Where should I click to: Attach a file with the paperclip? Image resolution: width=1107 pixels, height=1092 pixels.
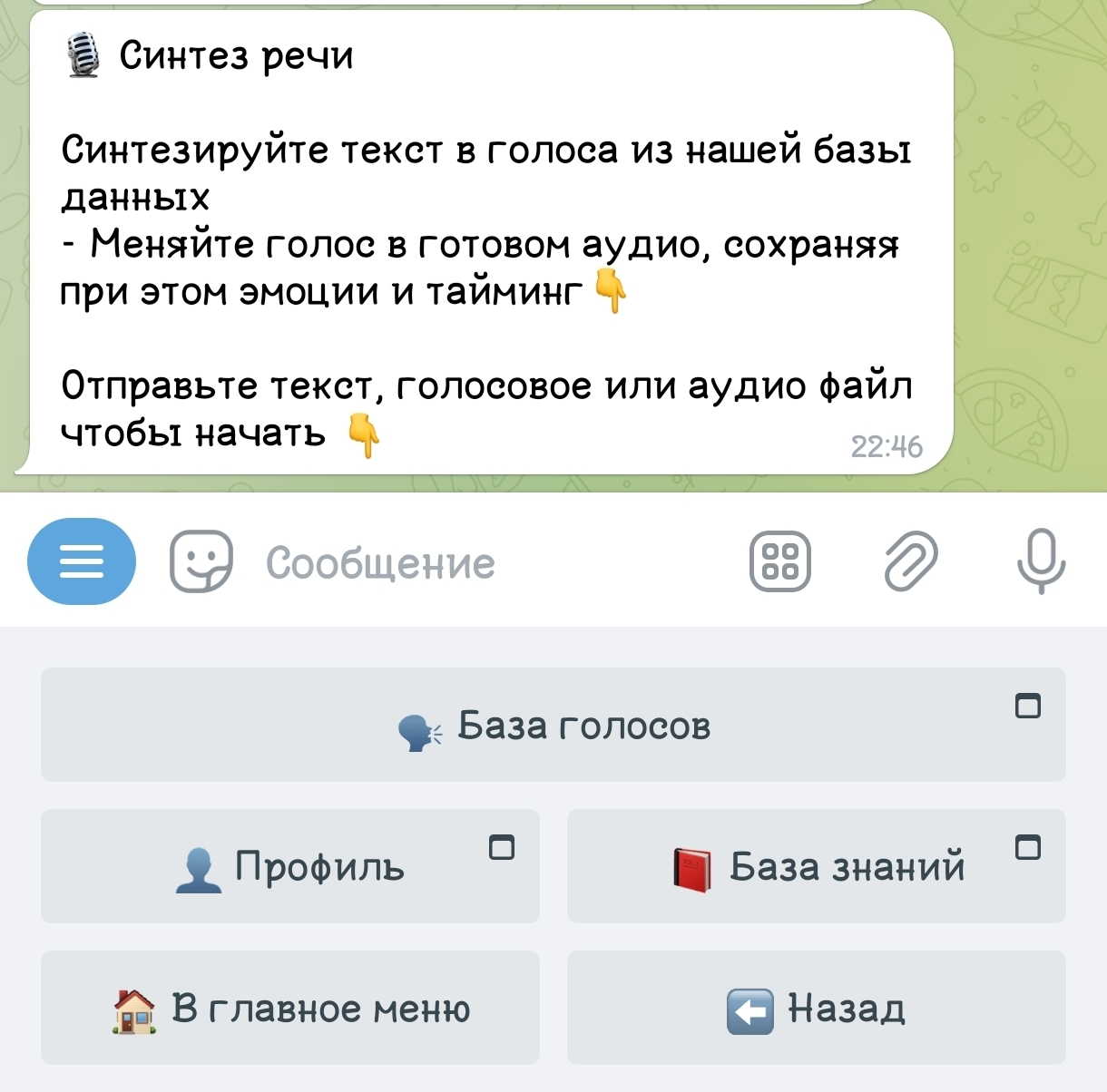[910, 561]
